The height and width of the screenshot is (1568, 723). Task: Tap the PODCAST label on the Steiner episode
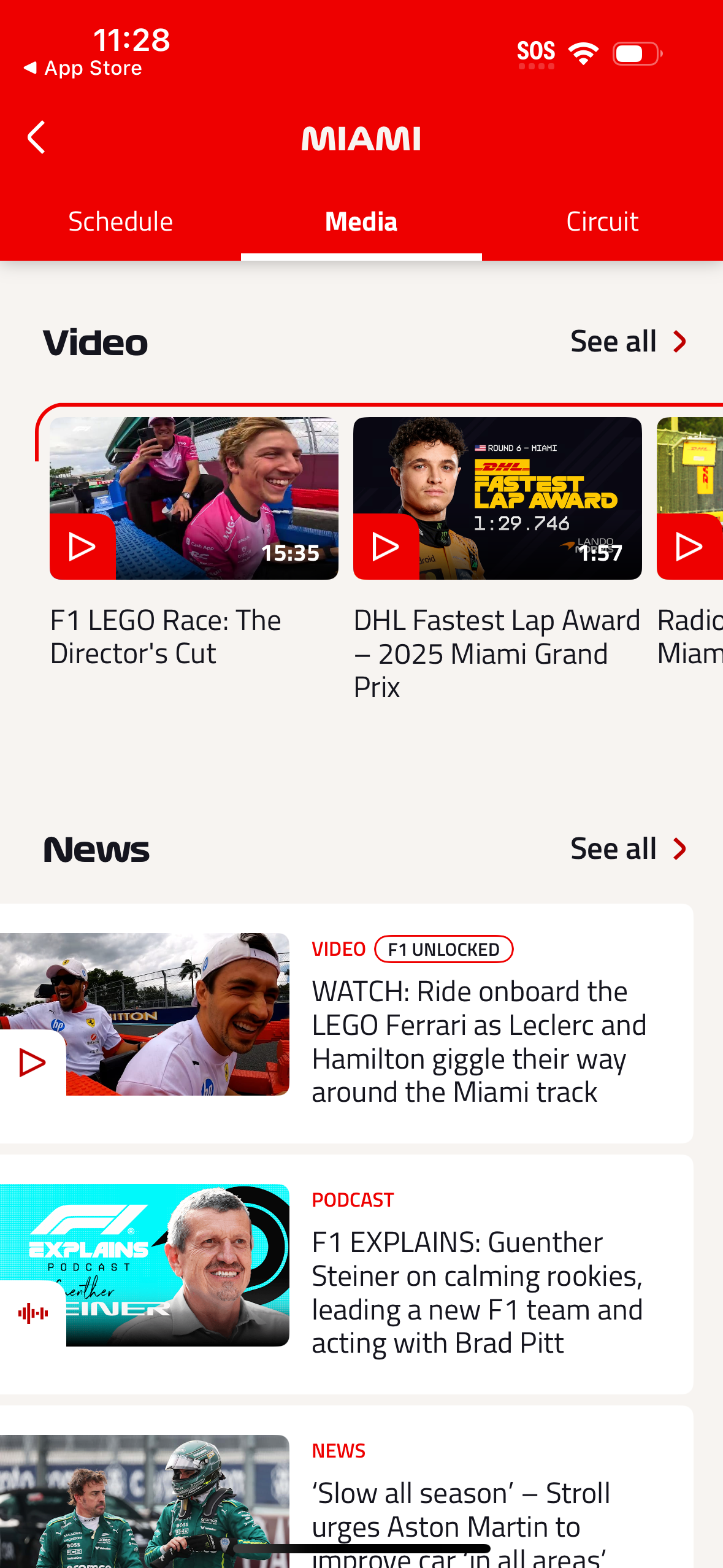(353, 1199)
